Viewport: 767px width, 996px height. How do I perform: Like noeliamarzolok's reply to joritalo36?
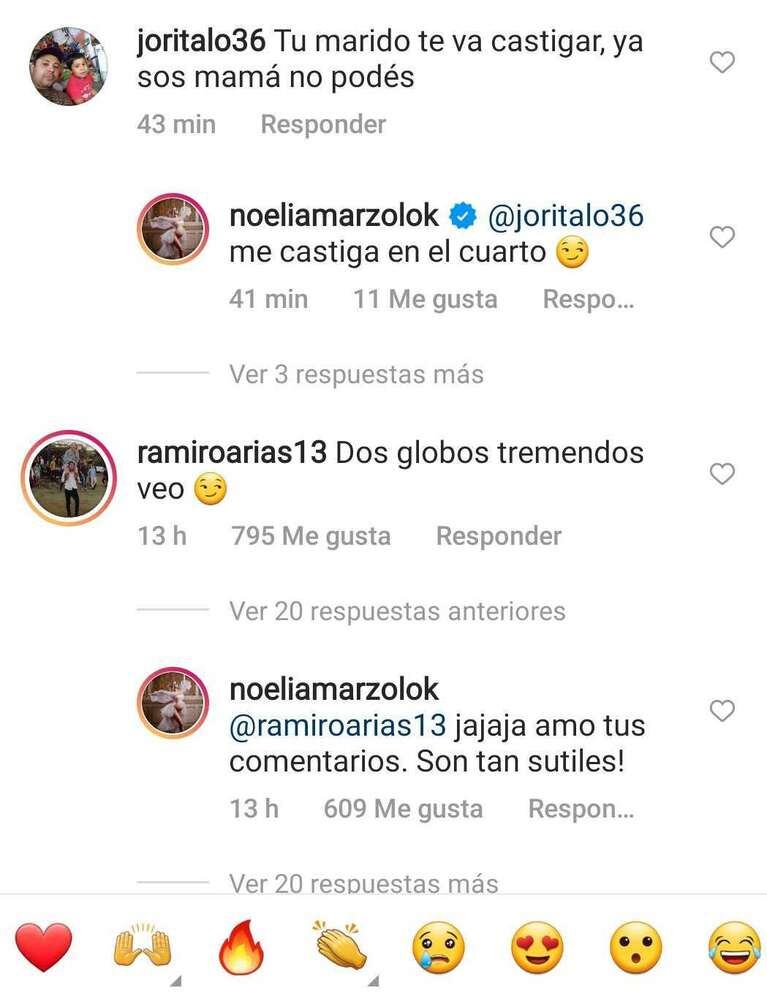721,237
